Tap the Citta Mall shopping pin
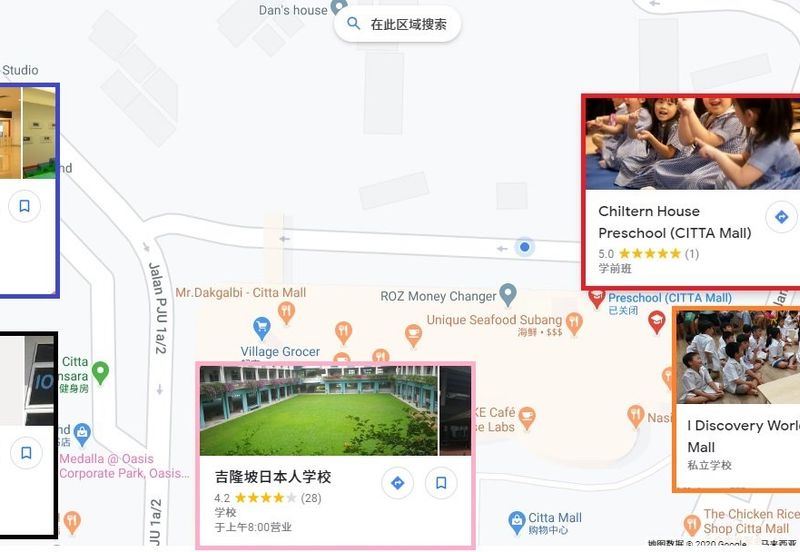 tap(516, 521)
